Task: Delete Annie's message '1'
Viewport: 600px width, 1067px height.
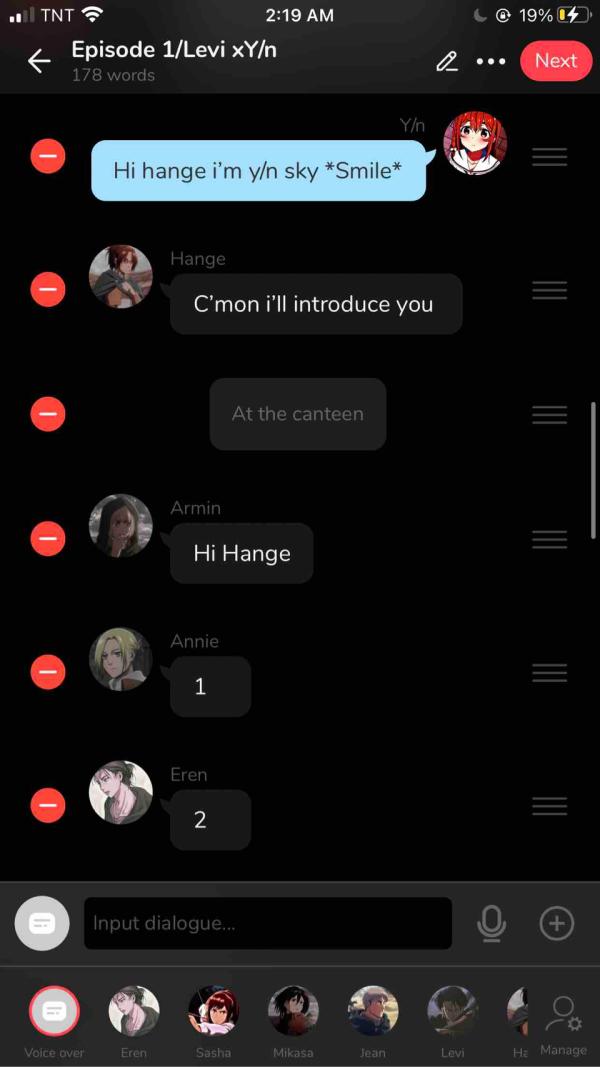Action: point(47,672)
